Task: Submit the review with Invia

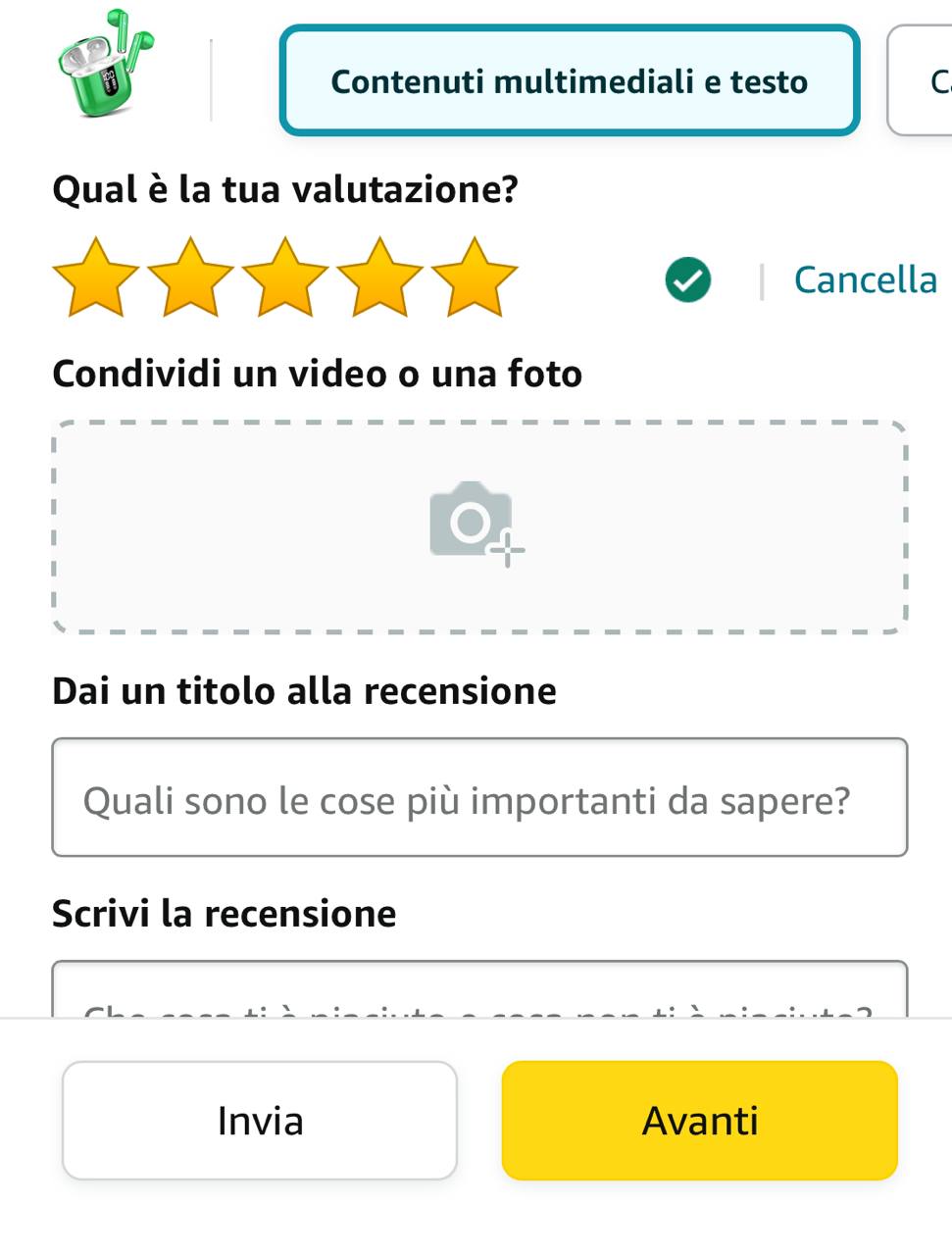Action: tap(260, 1121)
